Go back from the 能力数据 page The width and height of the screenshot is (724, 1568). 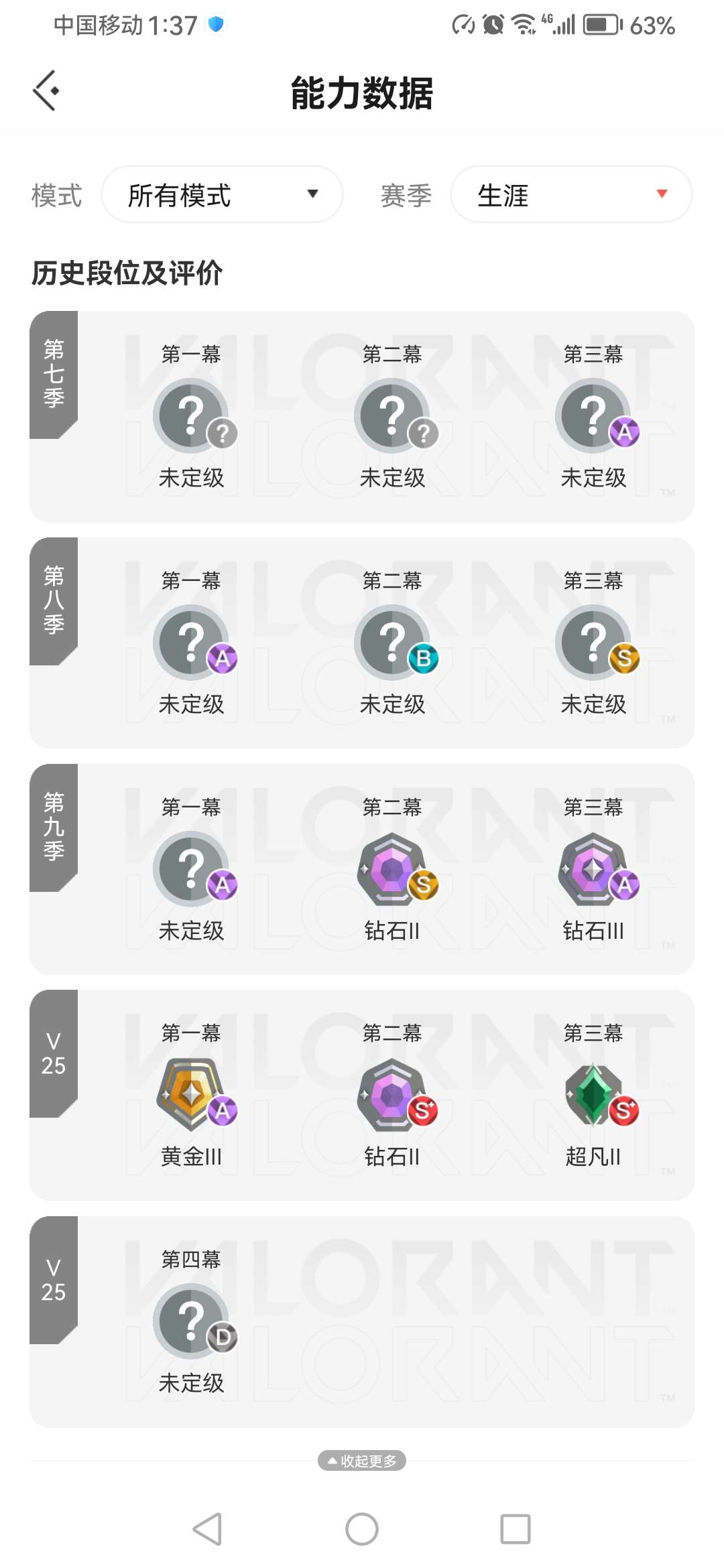pyautogui.click(x=46, y=90)
